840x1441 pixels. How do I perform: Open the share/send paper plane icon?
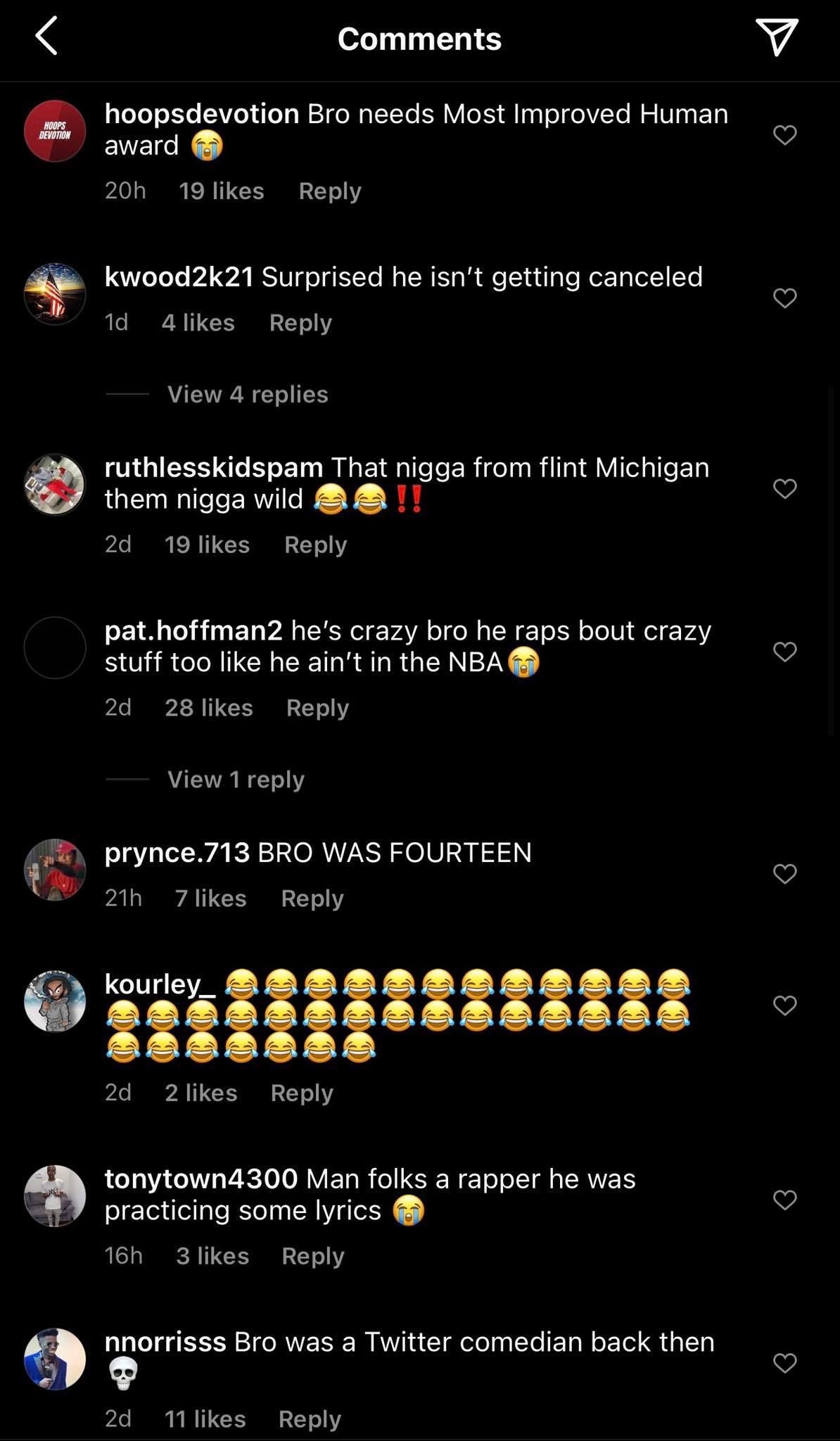(x=776, y=37)
